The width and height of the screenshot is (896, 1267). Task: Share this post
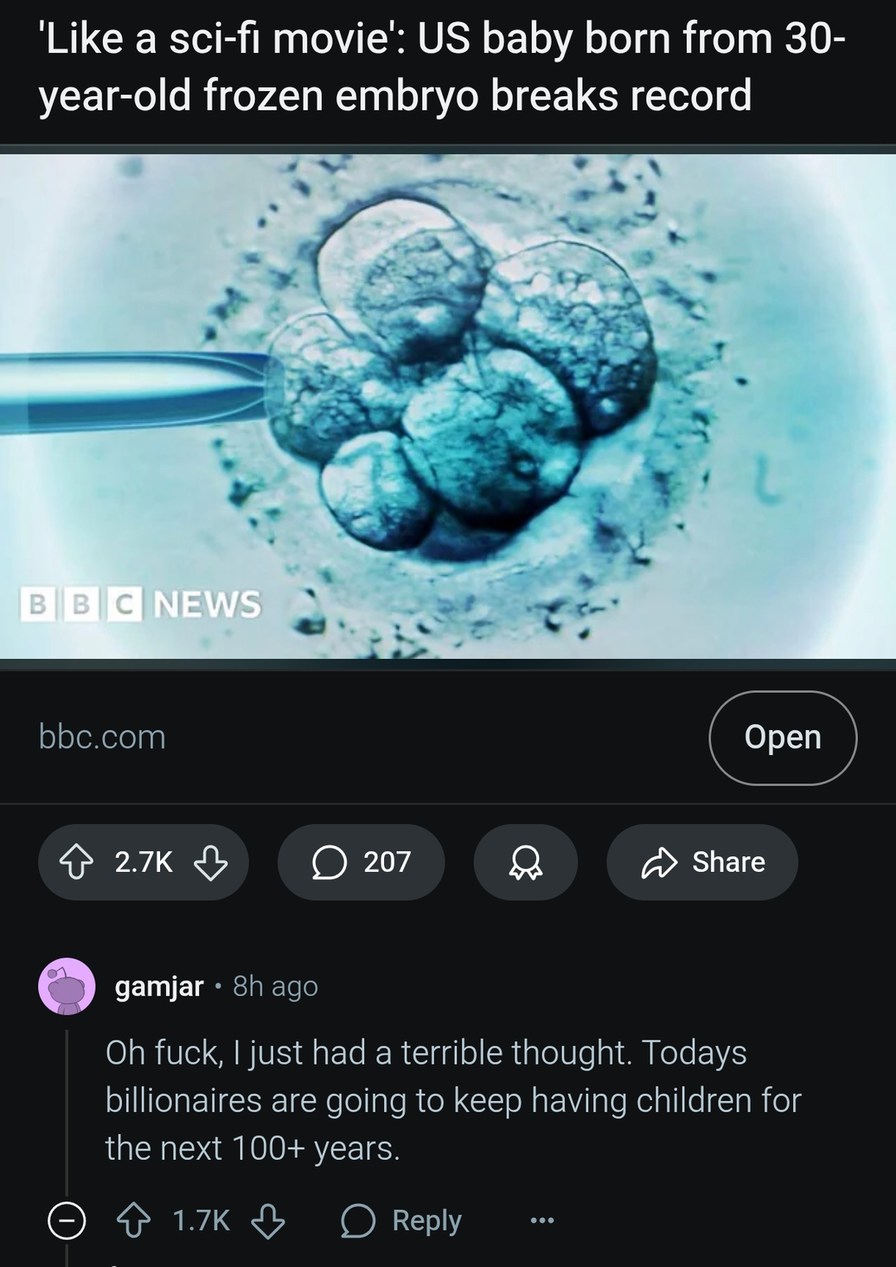702,861
